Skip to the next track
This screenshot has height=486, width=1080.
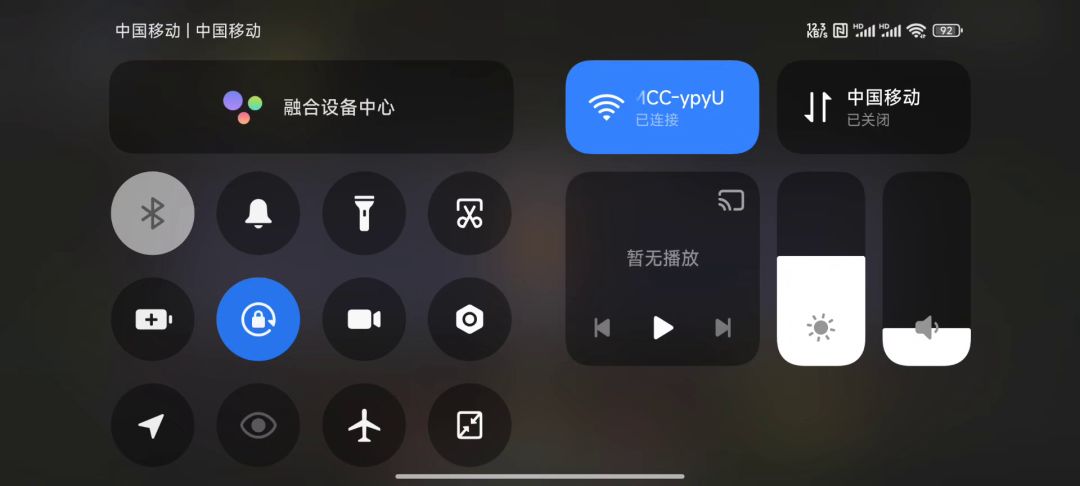723,327
